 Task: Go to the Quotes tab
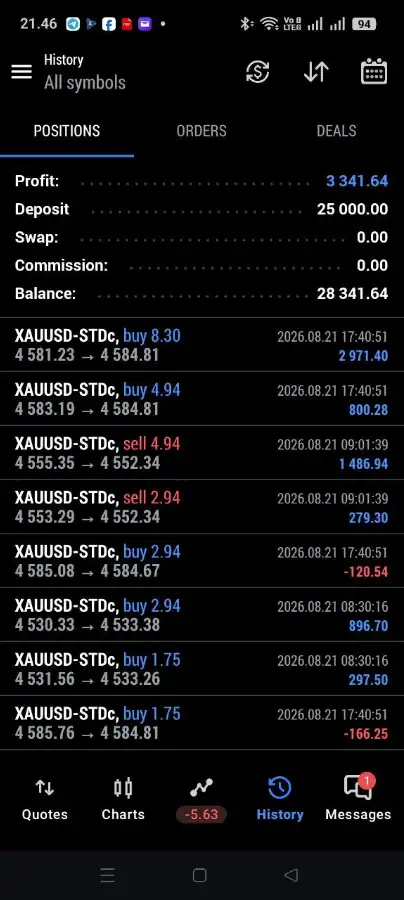[x=45, y=799]
